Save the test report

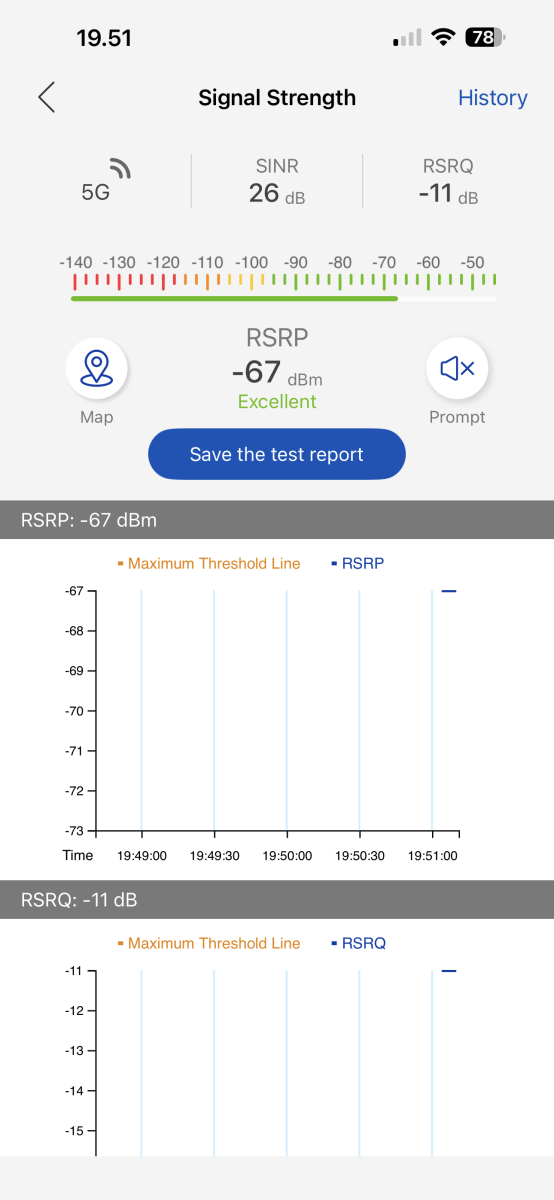click(x=277, y=454)
